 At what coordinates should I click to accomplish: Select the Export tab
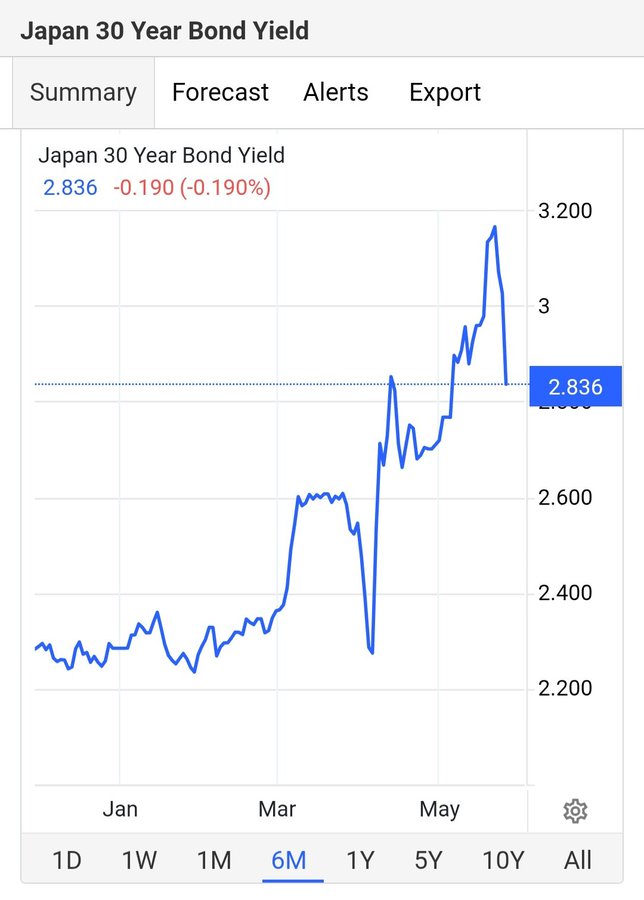(x=445, y=93)
